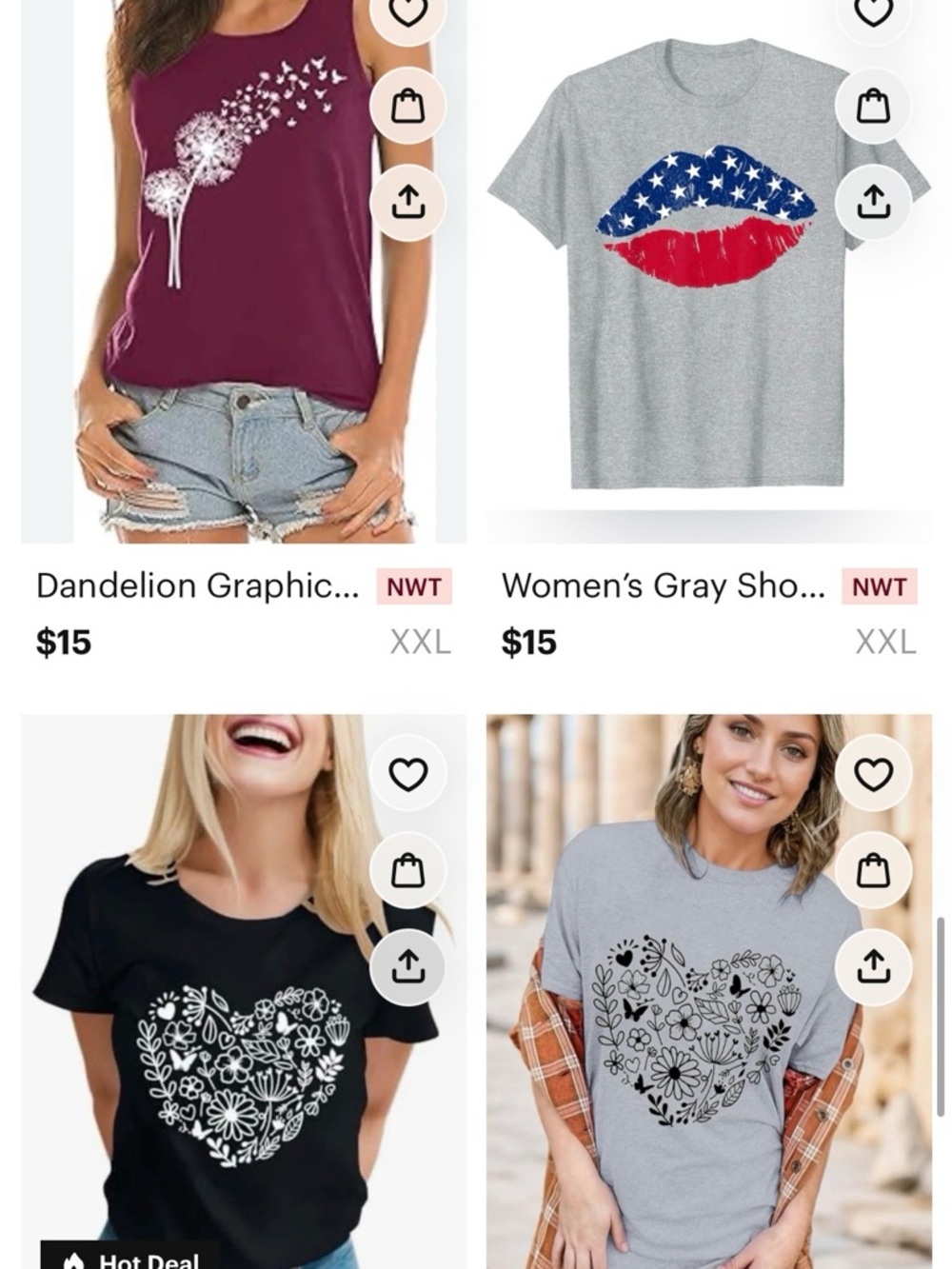Viewport: 952px width, 1269px height.
Task: Tap the share icon on the Dandelion Graphic tank
Action: tap(410, 201)
